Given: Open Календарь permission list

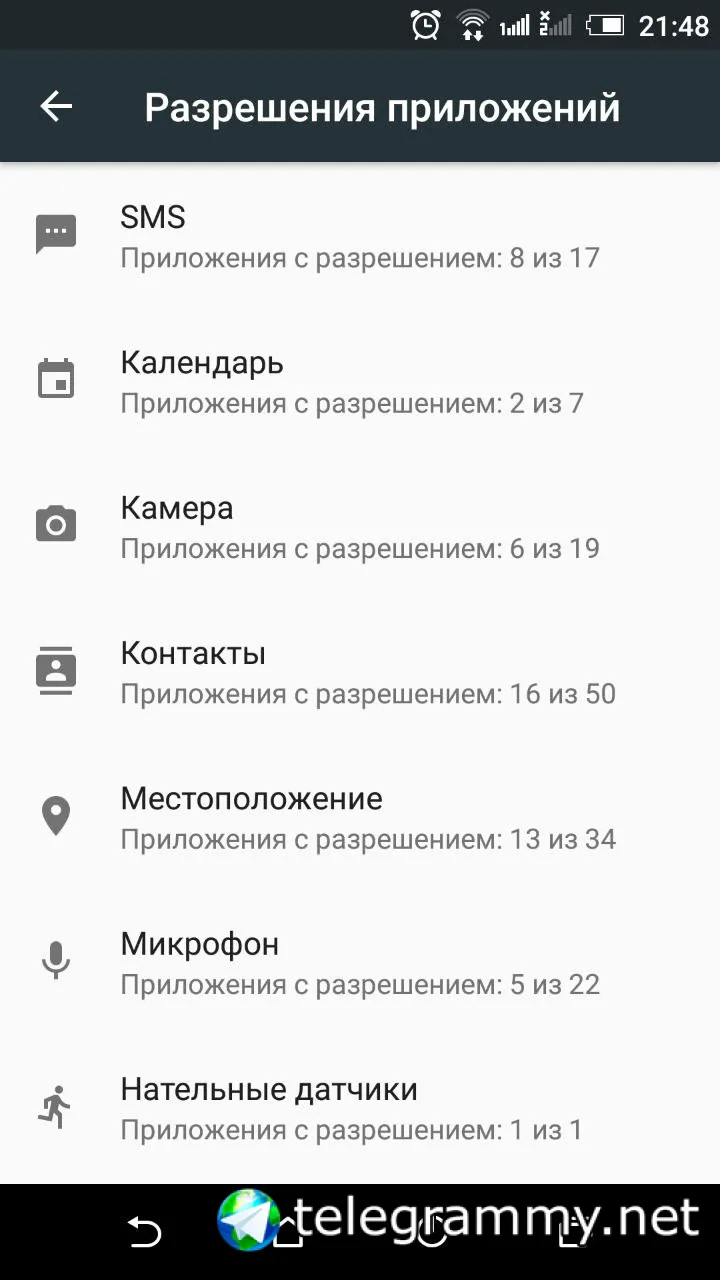Looking at the screenshot, I should pos(360,382).
